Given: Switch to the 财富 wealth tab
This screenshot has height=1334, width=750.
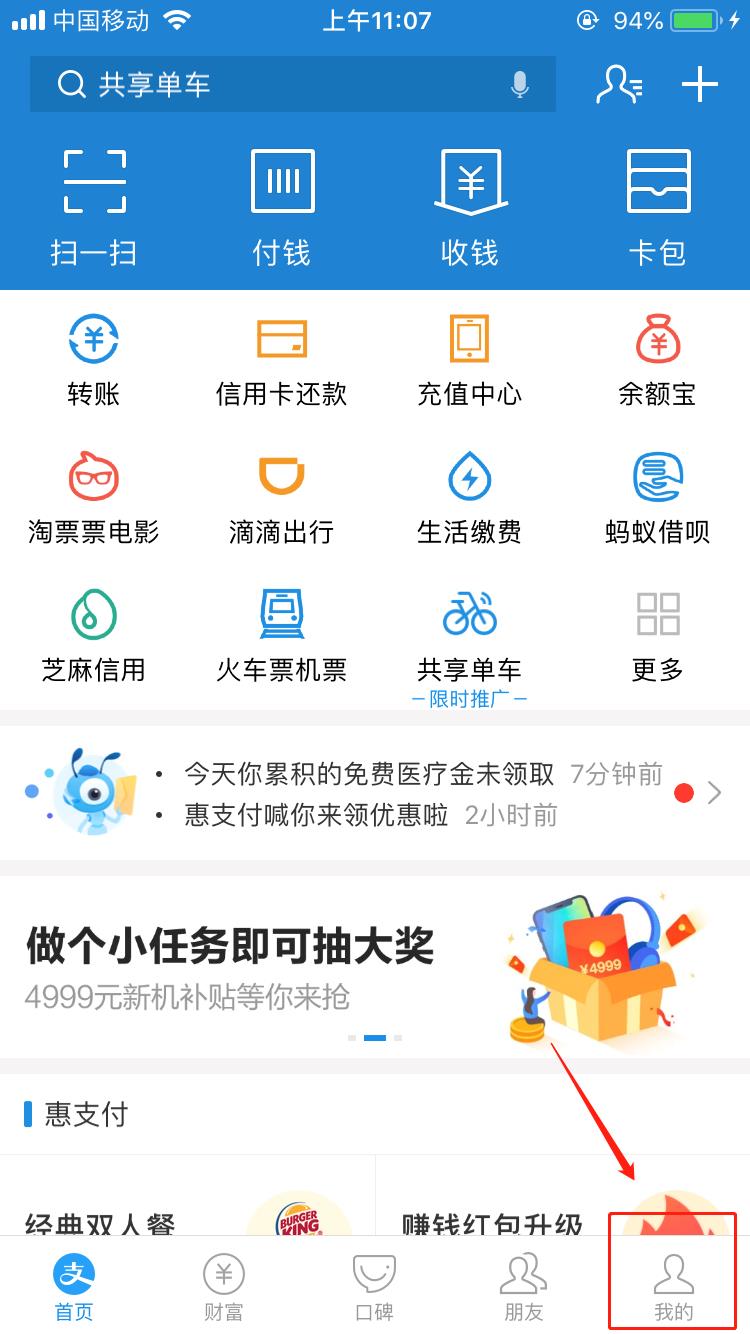Looking at the screenshot, I should pyautogui.click(x=222, y=1285).
